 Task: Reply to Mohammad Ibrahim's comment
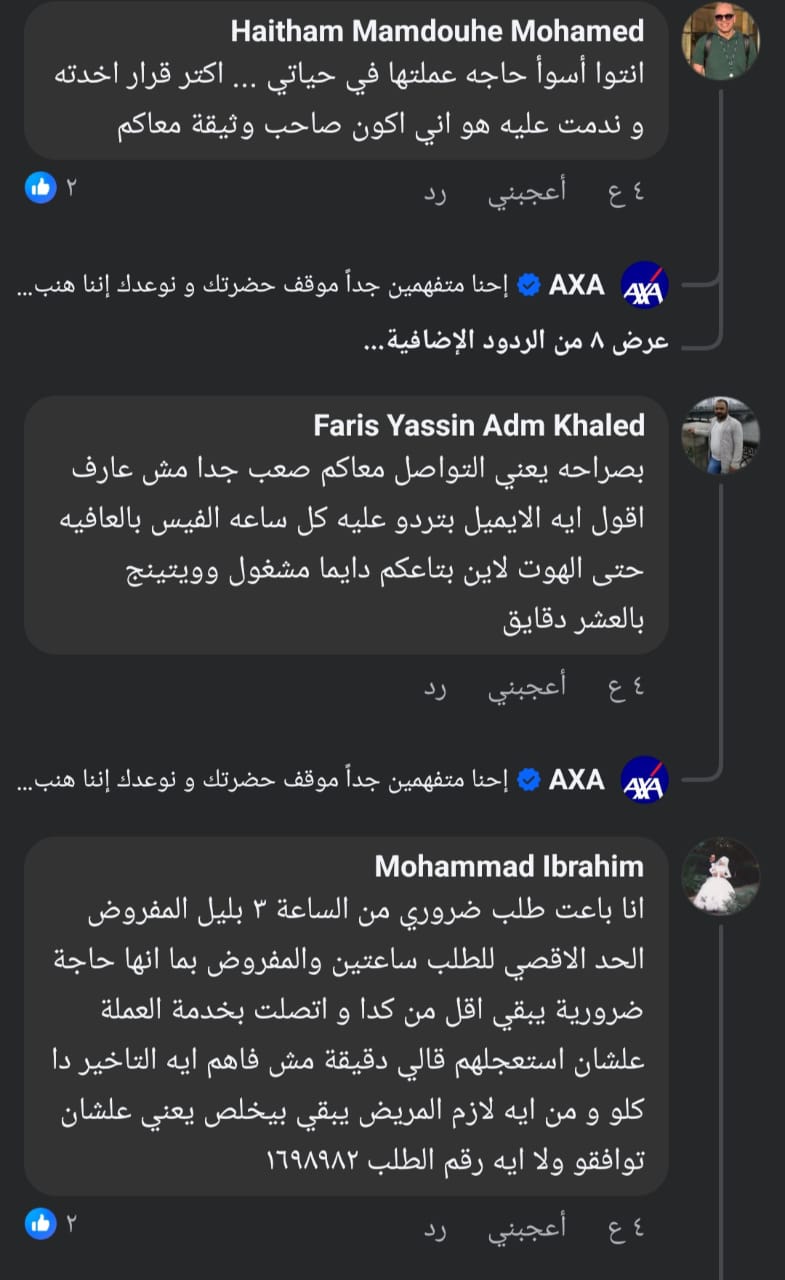[434, 1228]
